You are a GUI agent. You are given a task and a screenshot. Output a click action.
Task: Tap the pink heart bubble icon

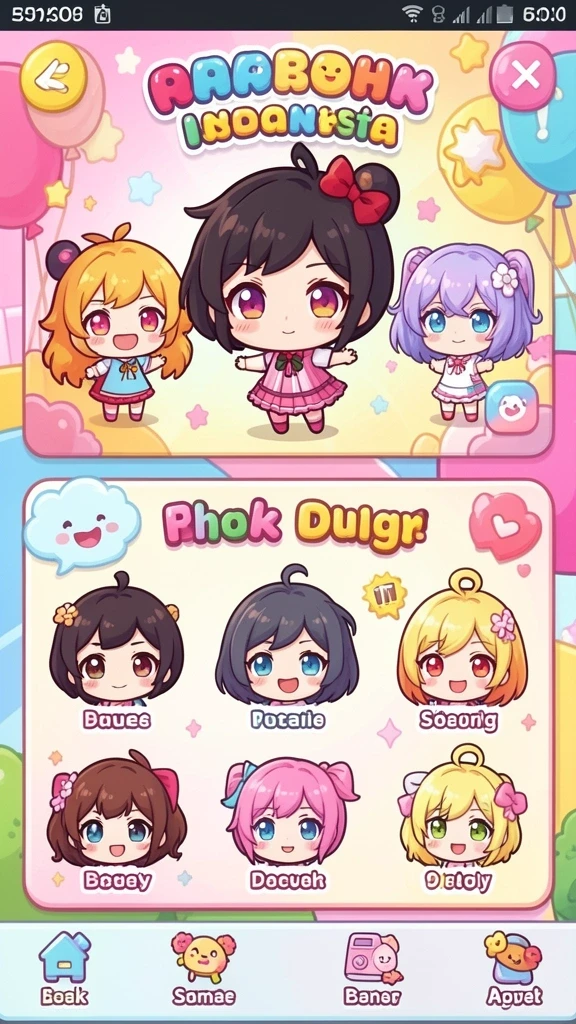505,526
